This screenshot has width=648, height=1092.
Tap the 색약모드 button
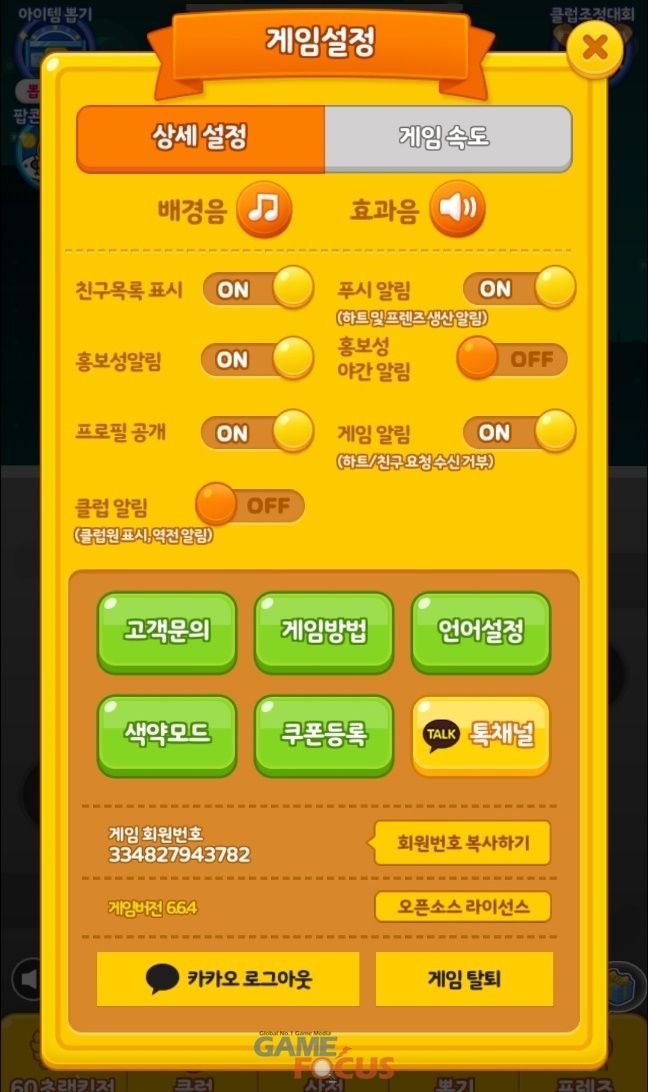[x=167, y=734]
